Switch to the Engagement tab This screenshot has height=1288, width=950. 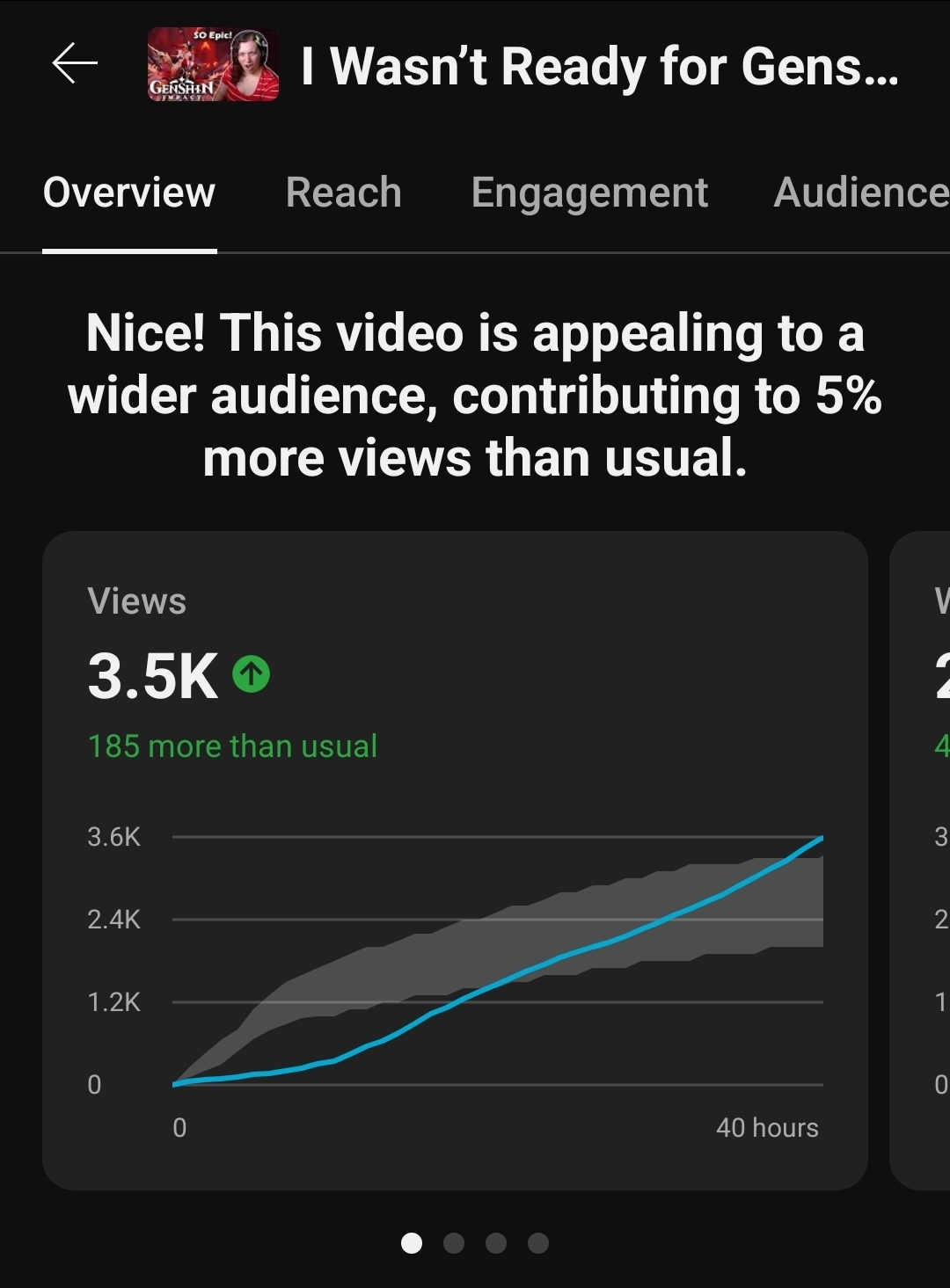coord(588,193)
